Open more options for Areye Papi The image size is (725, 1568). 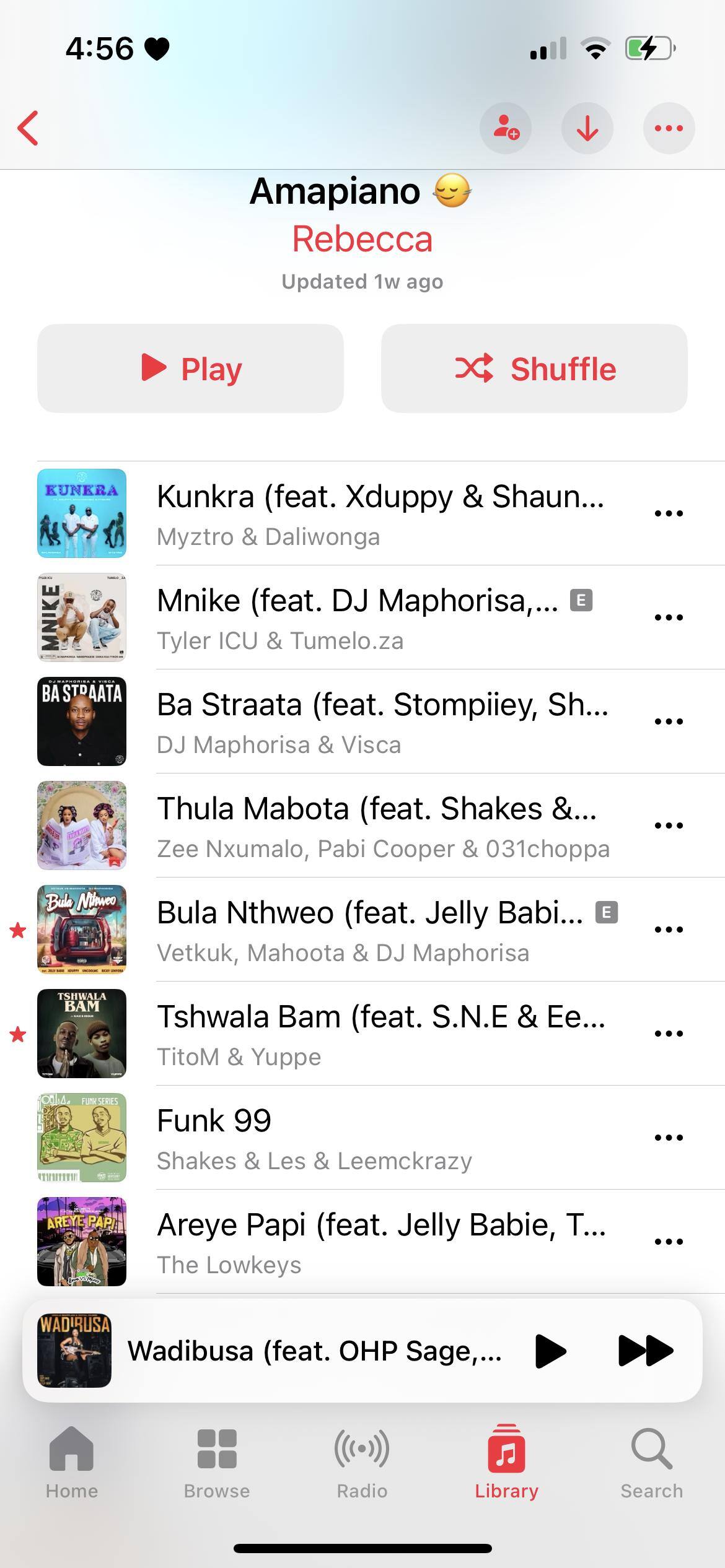point(669,1242)
